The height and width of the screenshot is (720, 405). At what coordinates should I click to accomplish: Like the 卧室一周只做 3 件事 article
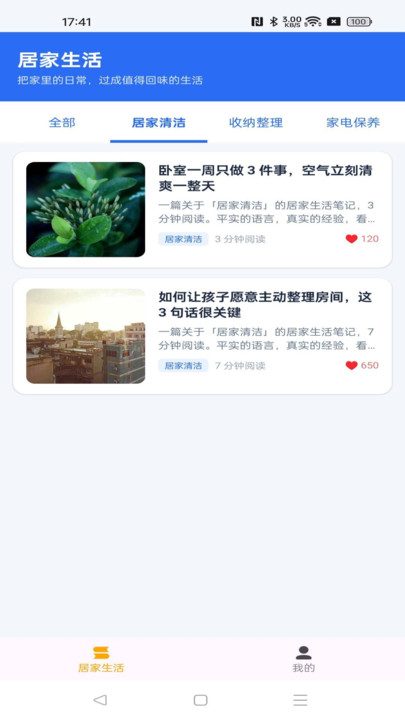[x=351, y=239]
